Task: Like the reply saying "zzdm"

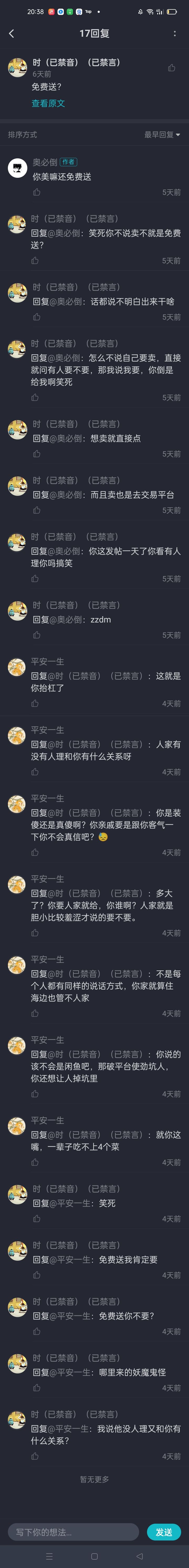Action: point(36,635)
